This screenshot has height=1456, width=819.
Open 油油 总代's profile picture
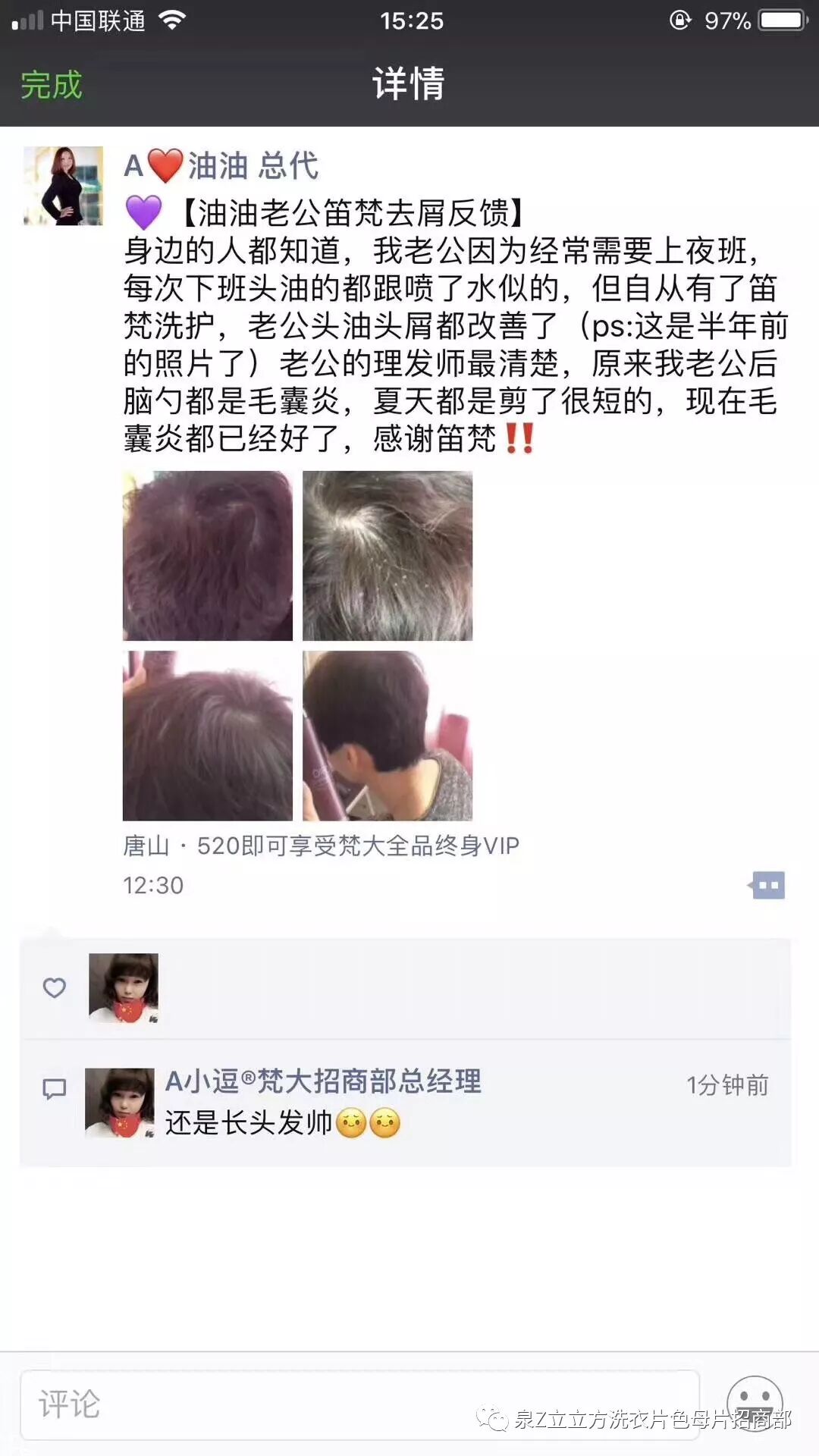pyautogui.click(x=63, y=186)
